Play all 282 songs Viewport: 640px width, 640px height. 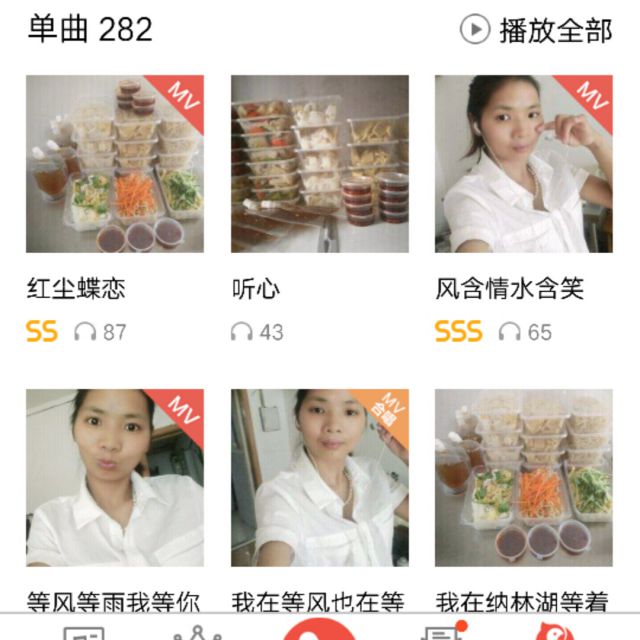click(536, 30)
